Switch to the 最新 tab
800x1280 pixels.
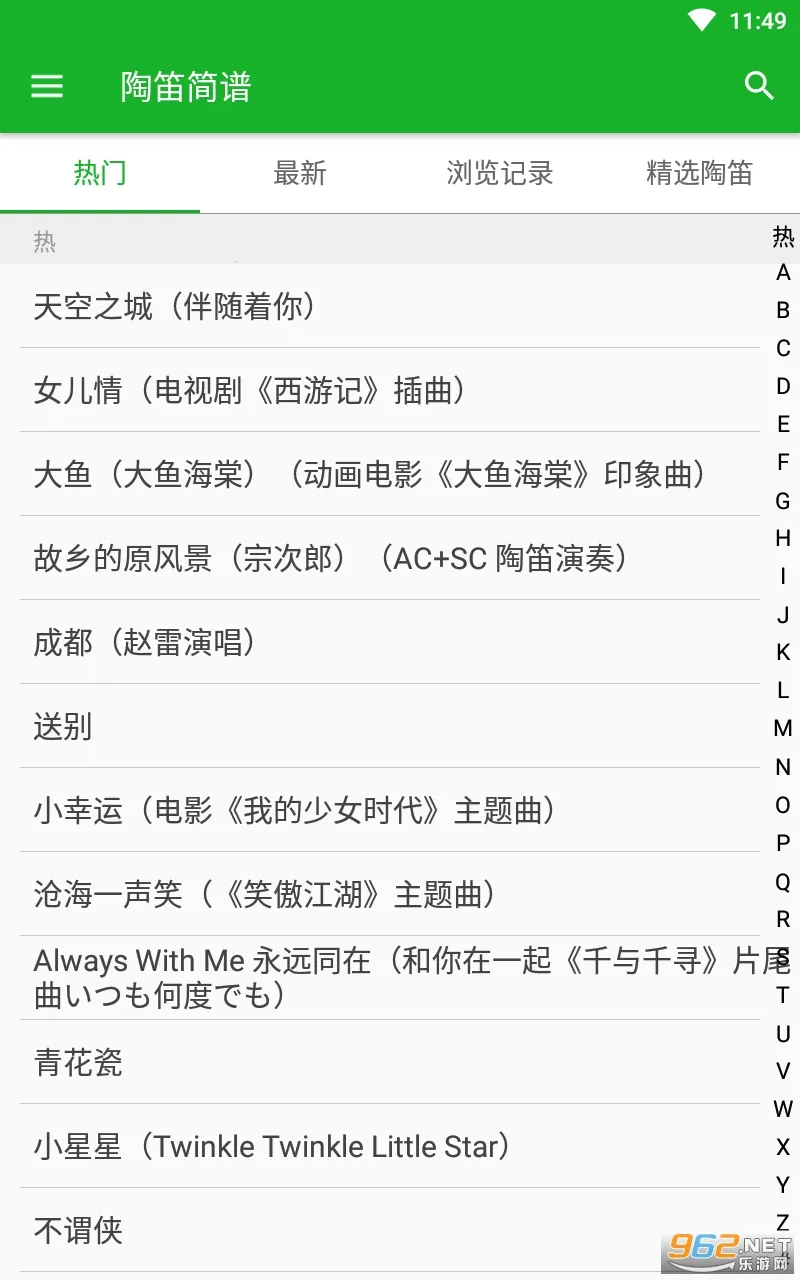pyautogui.click(x=300, y=173)
